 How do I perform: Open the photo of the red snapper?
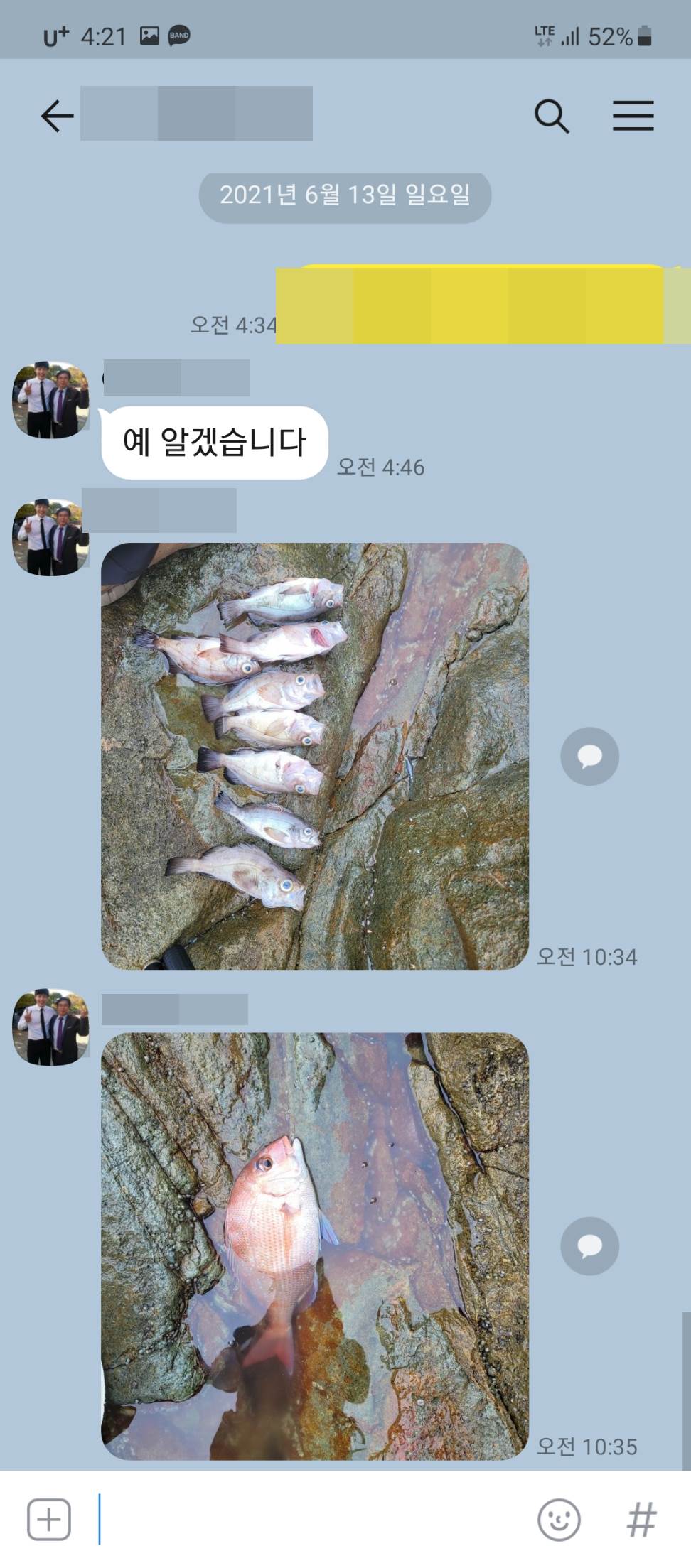point(315,1245)
